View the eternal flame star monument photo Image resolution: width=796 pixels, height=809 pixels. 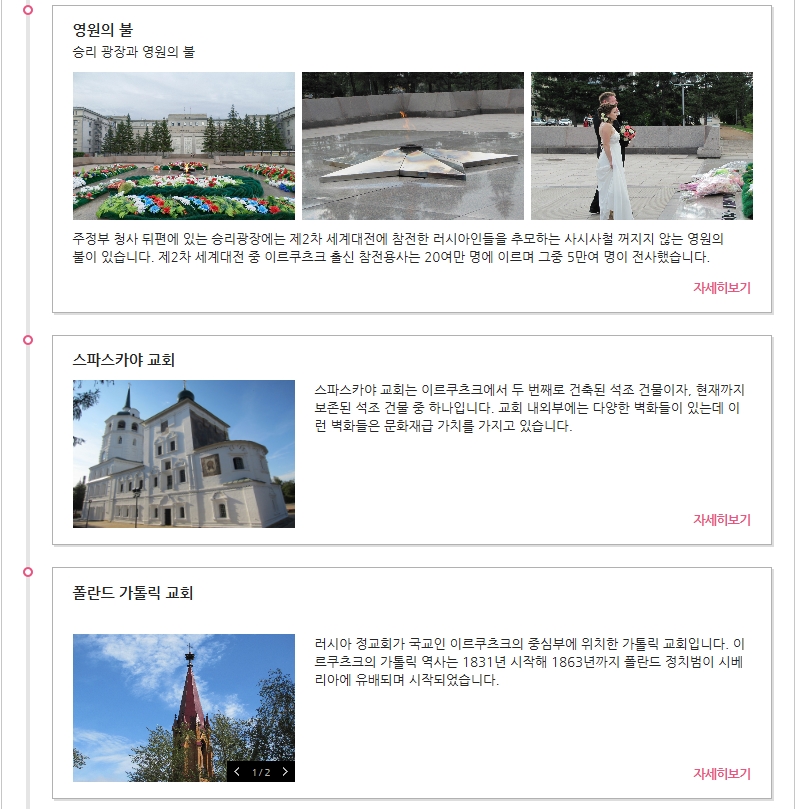pos(413,146)
